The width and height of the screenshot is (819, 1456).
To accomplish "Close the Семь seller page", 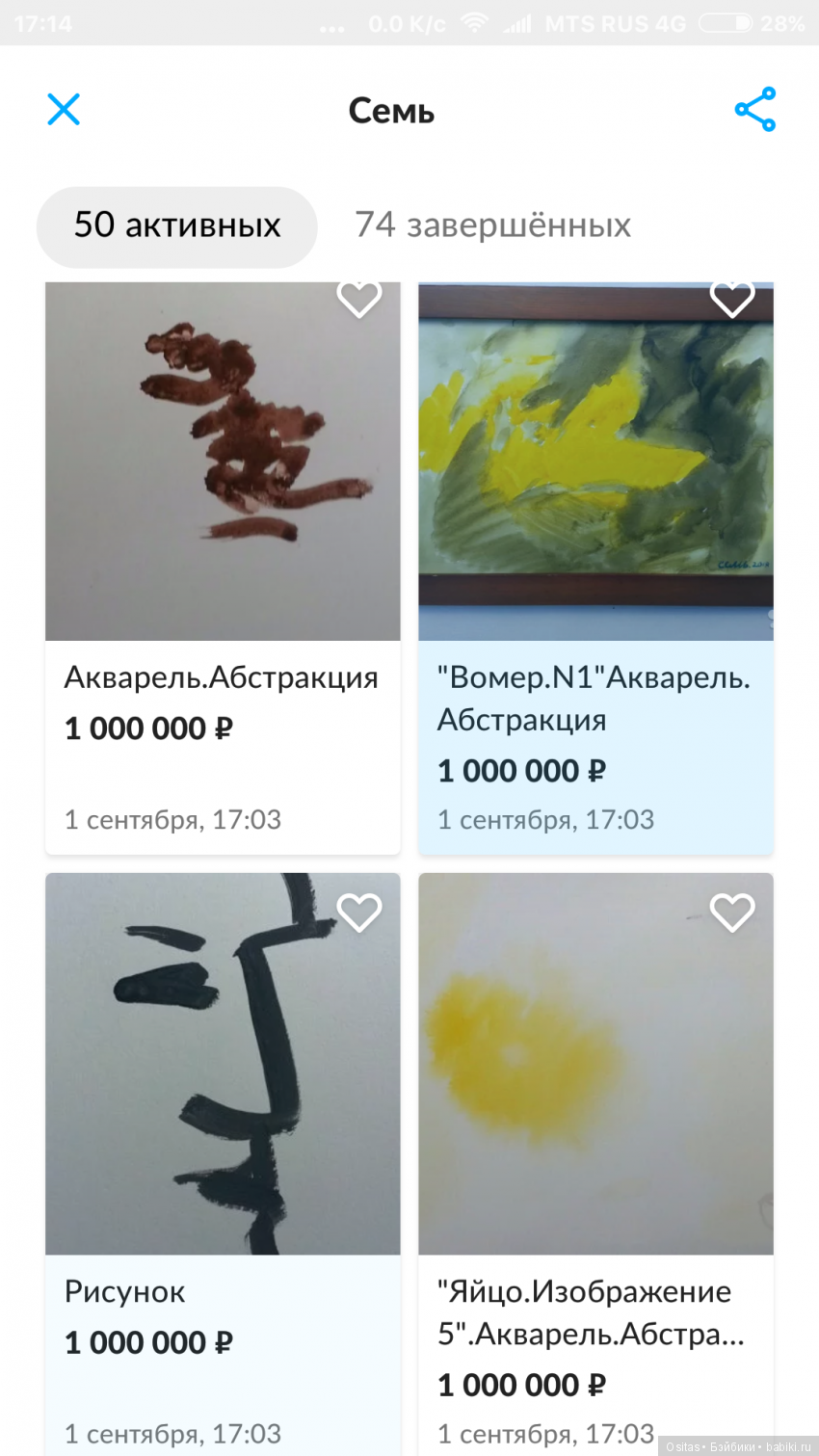I will tap(64, 109).
